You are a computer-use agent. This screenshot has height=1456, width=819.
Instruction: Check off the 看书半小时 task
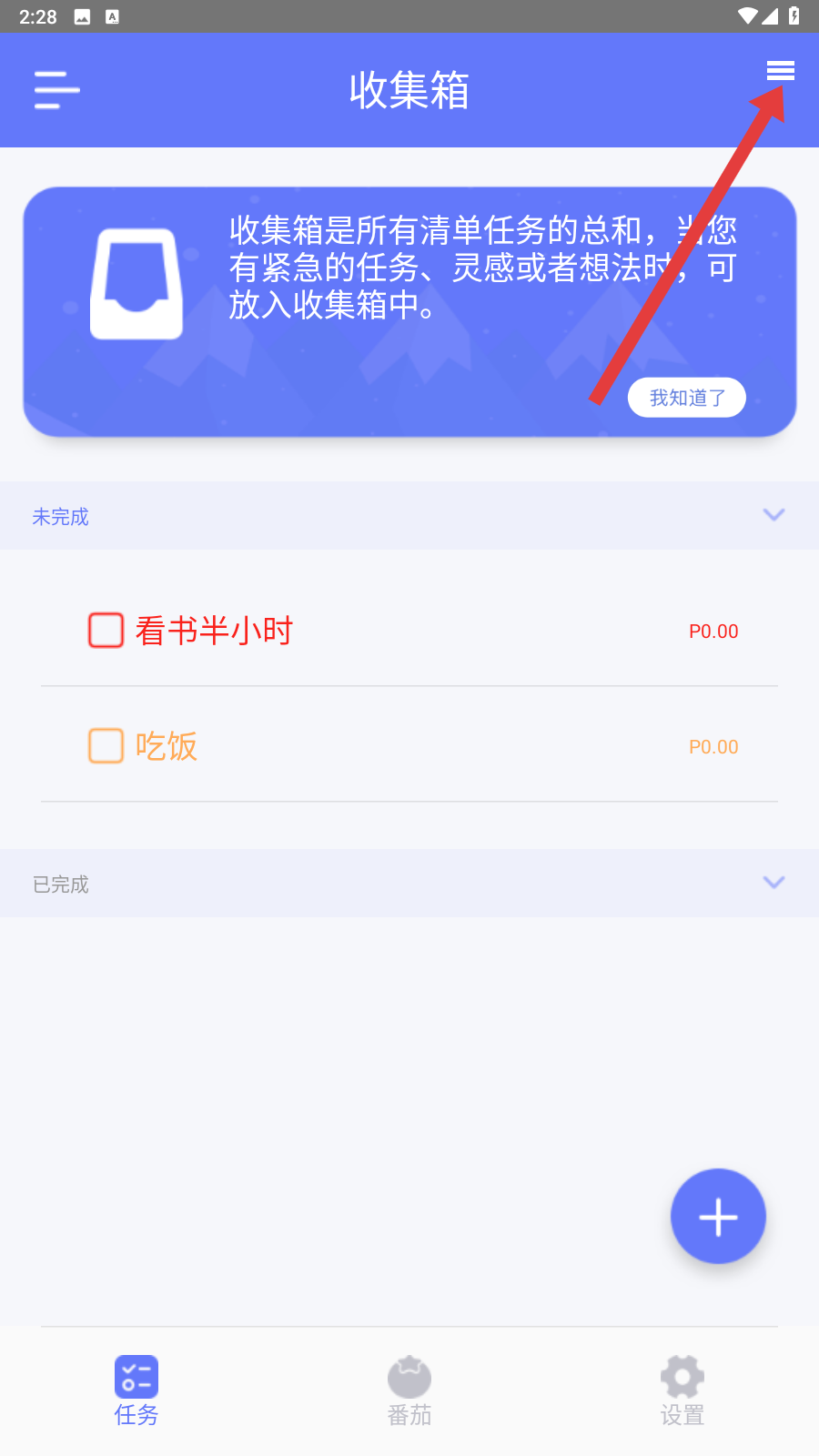[106, 630]
